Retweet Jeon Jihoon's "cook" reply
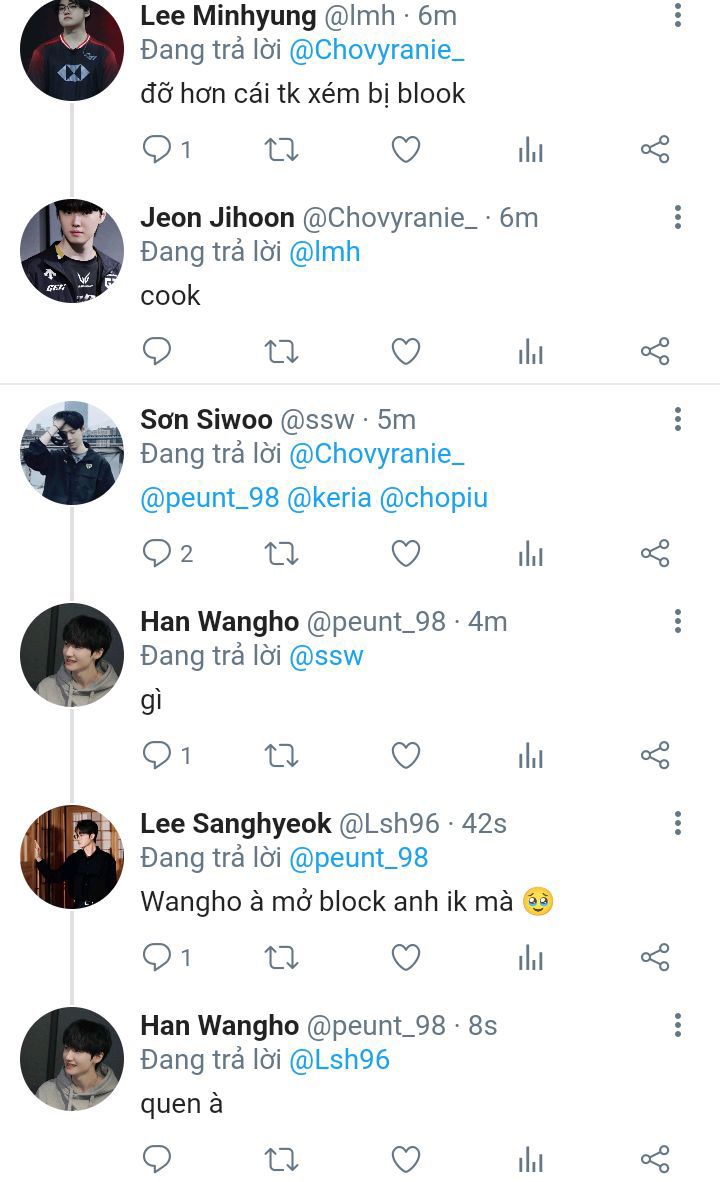The height and width of the screenshot is (1182, 720). (x=281, y=351)
